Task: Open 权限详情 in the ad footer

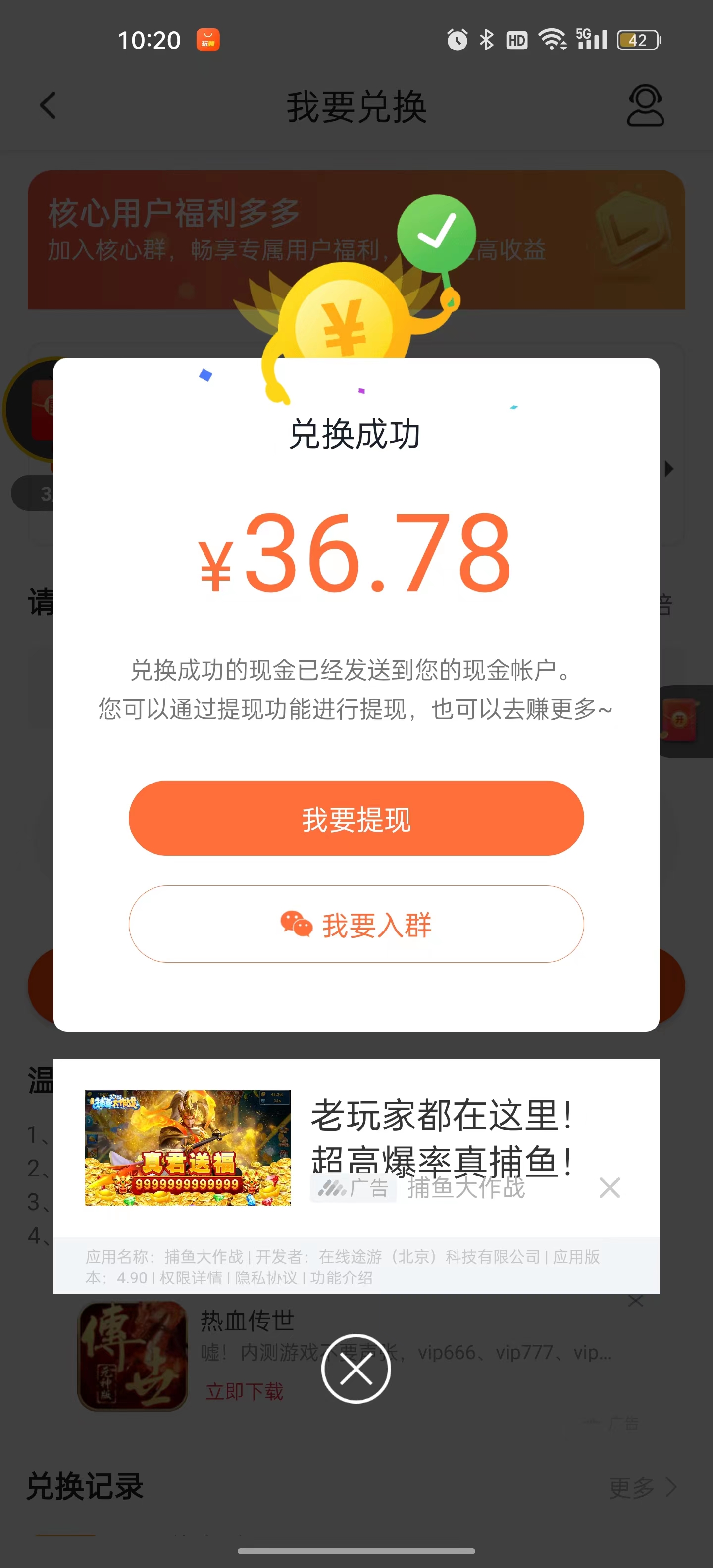Action: (x=191, y=1277)
